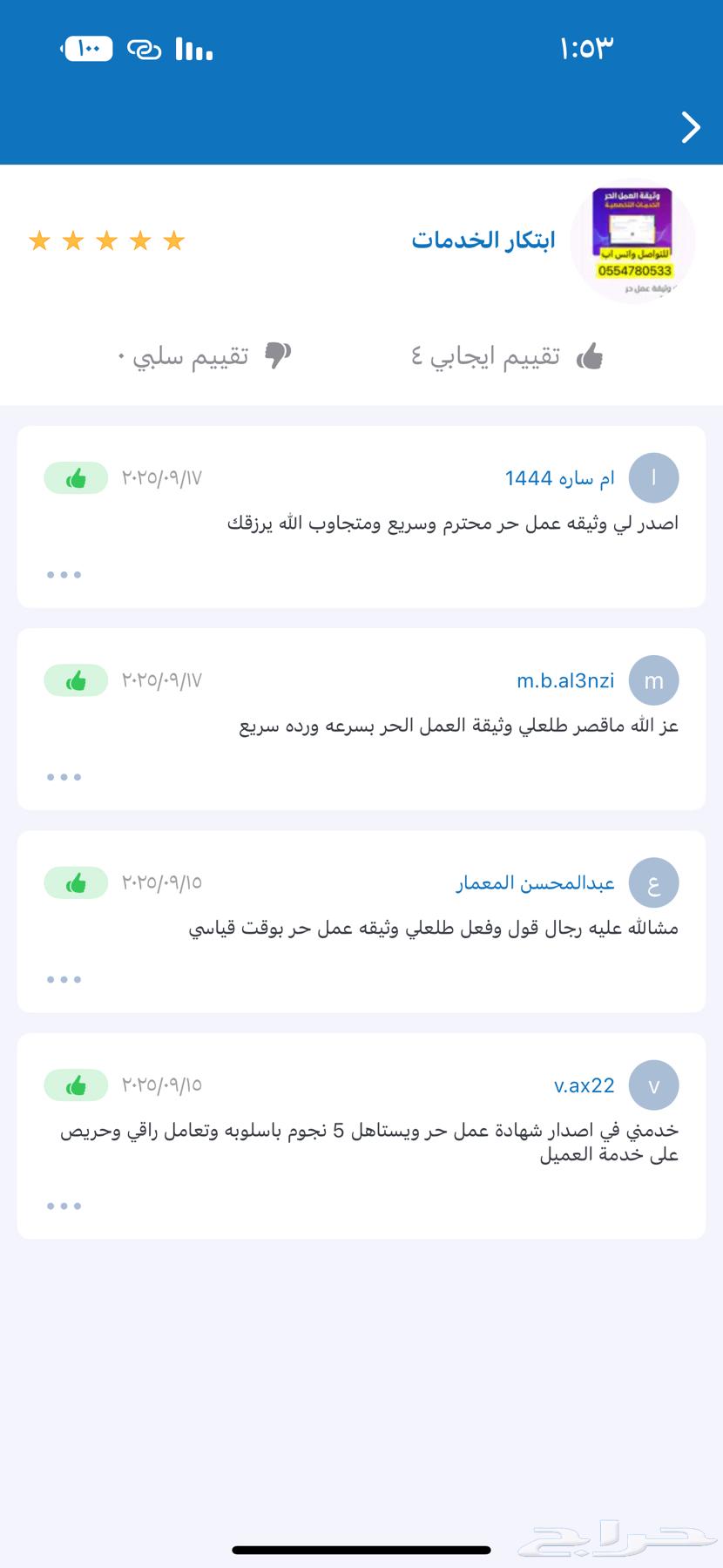Visit عبدالمحسن المعمار profile

(535, 883)
